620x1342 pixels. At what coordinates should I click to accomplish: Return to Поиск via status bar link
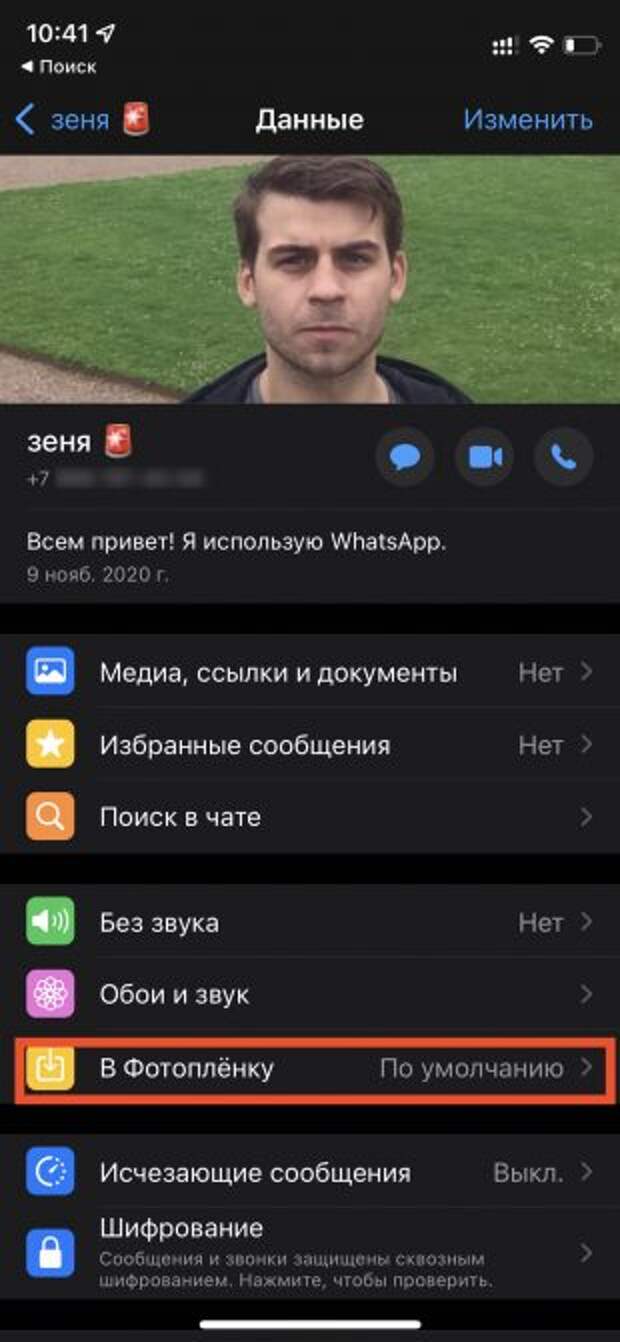(x=60, y=67)
